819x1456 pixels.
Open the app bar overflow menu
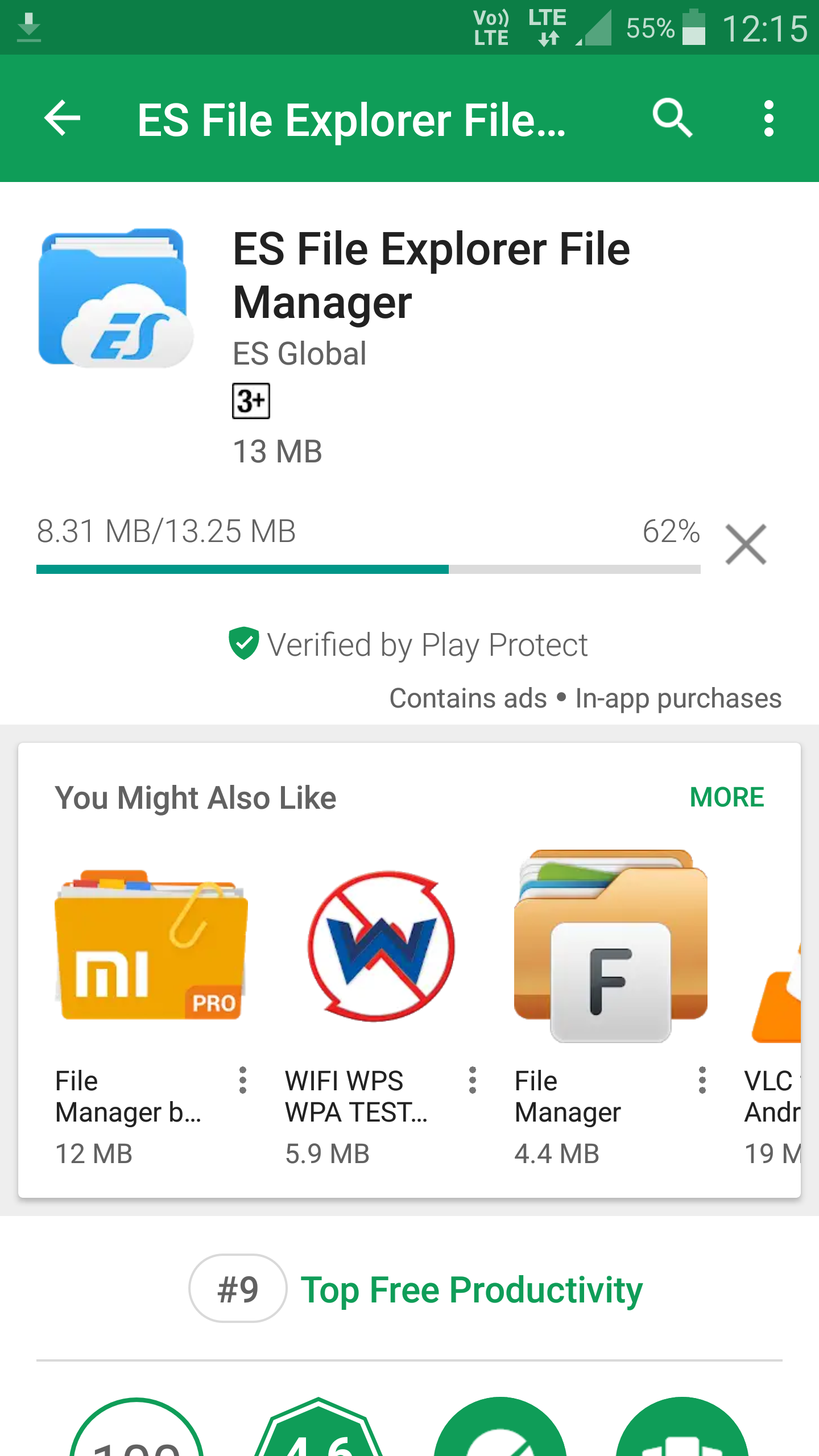(768, 118)
